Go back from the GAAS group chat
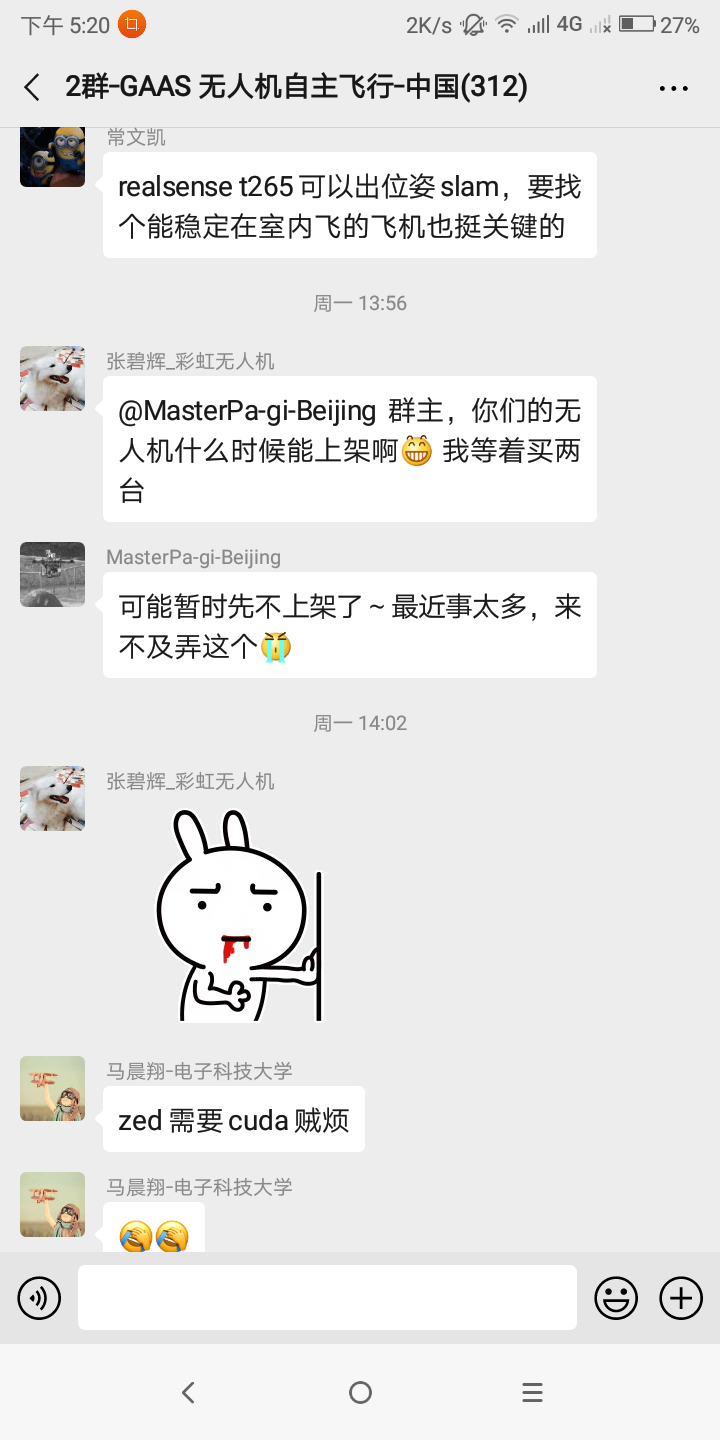The height and width of the screenshot is (1440, 720). tap(32, 87)
